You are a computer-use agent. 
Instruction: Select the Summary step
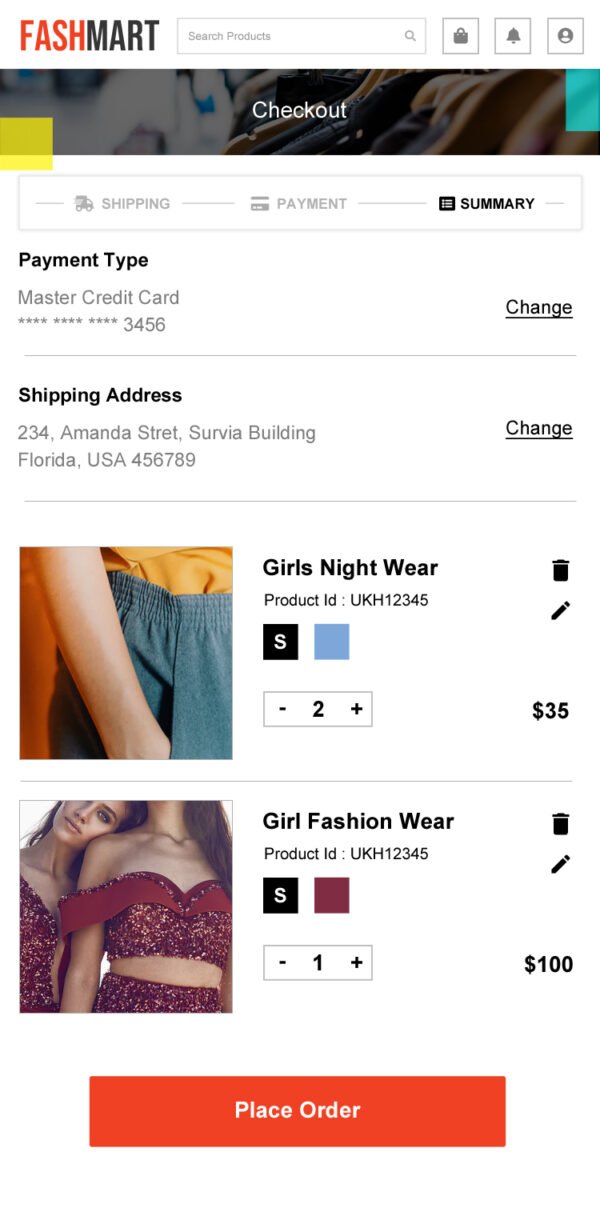[x=487, y=204]
